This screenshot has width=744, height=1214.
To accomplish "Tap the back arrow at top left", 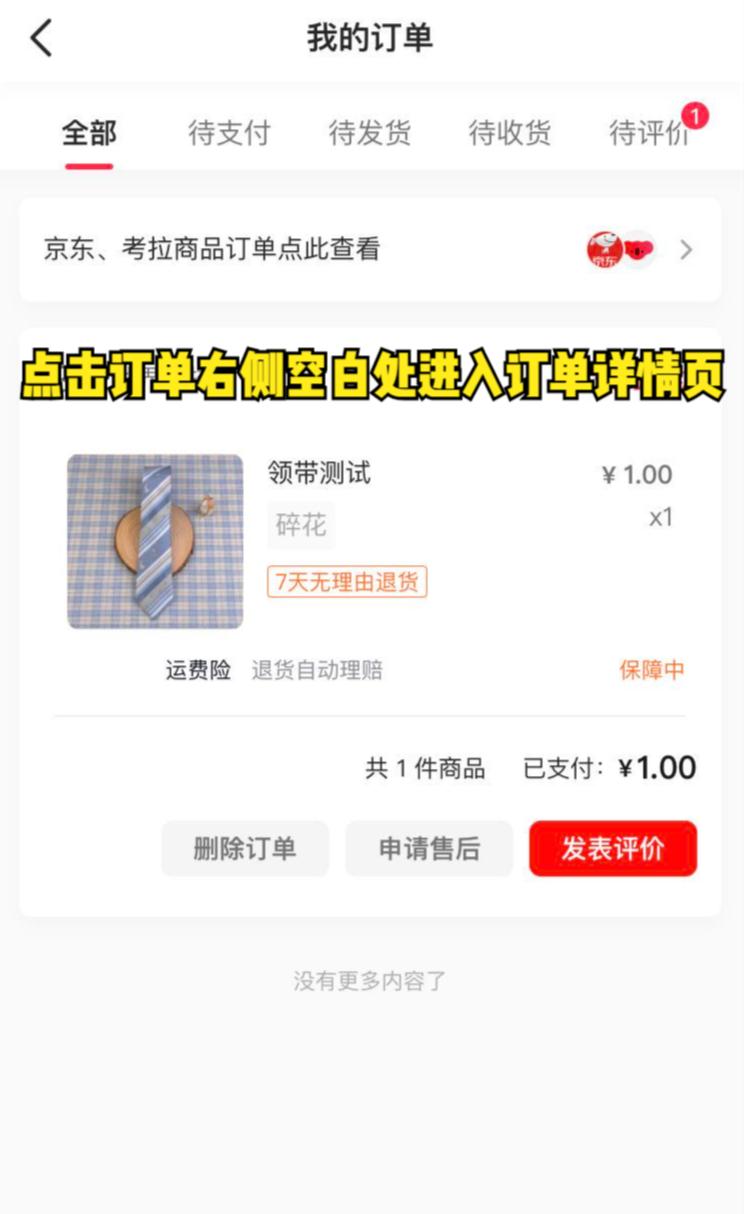I will pyautogui.click(x=40, y=36).
